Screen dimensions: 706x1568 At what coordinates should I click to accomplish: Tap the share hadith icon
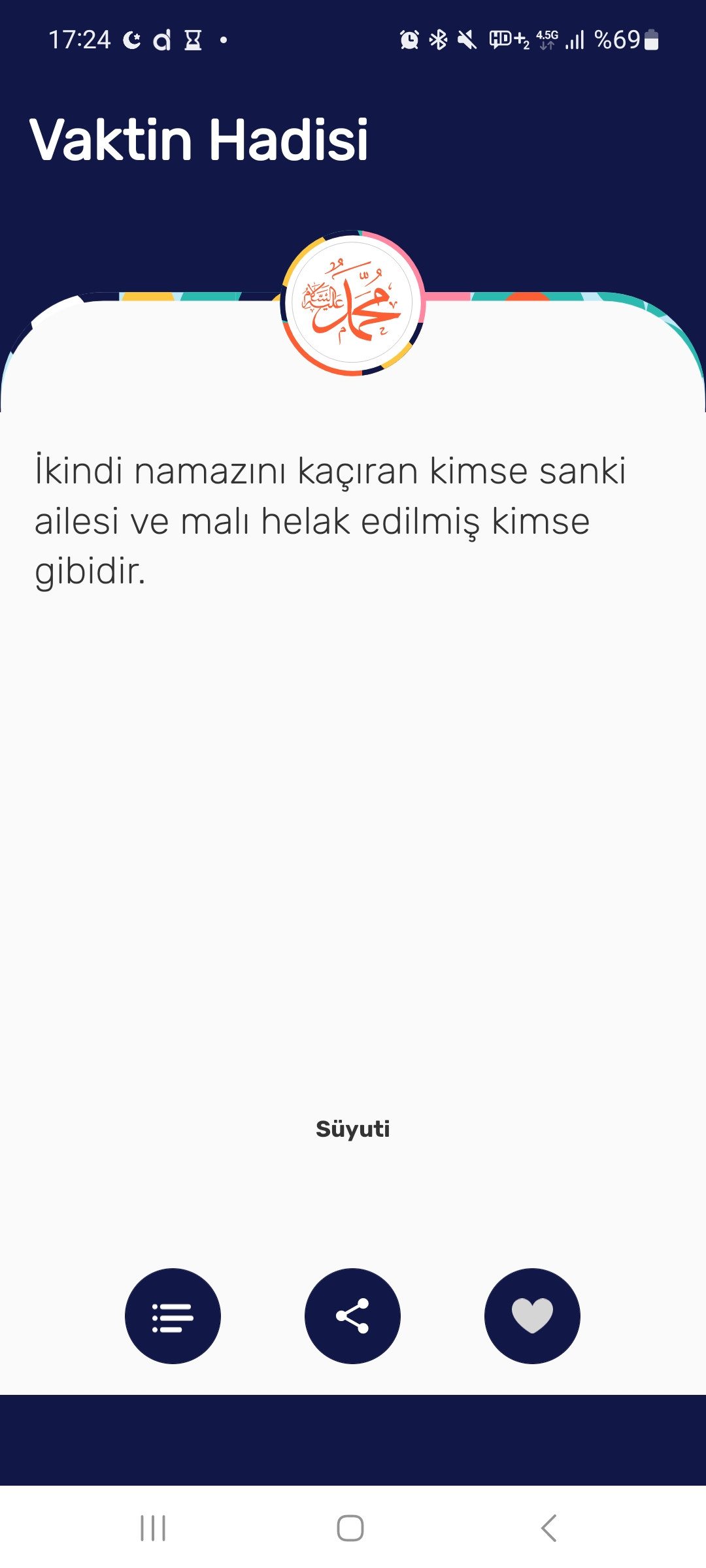(352, 1316)
